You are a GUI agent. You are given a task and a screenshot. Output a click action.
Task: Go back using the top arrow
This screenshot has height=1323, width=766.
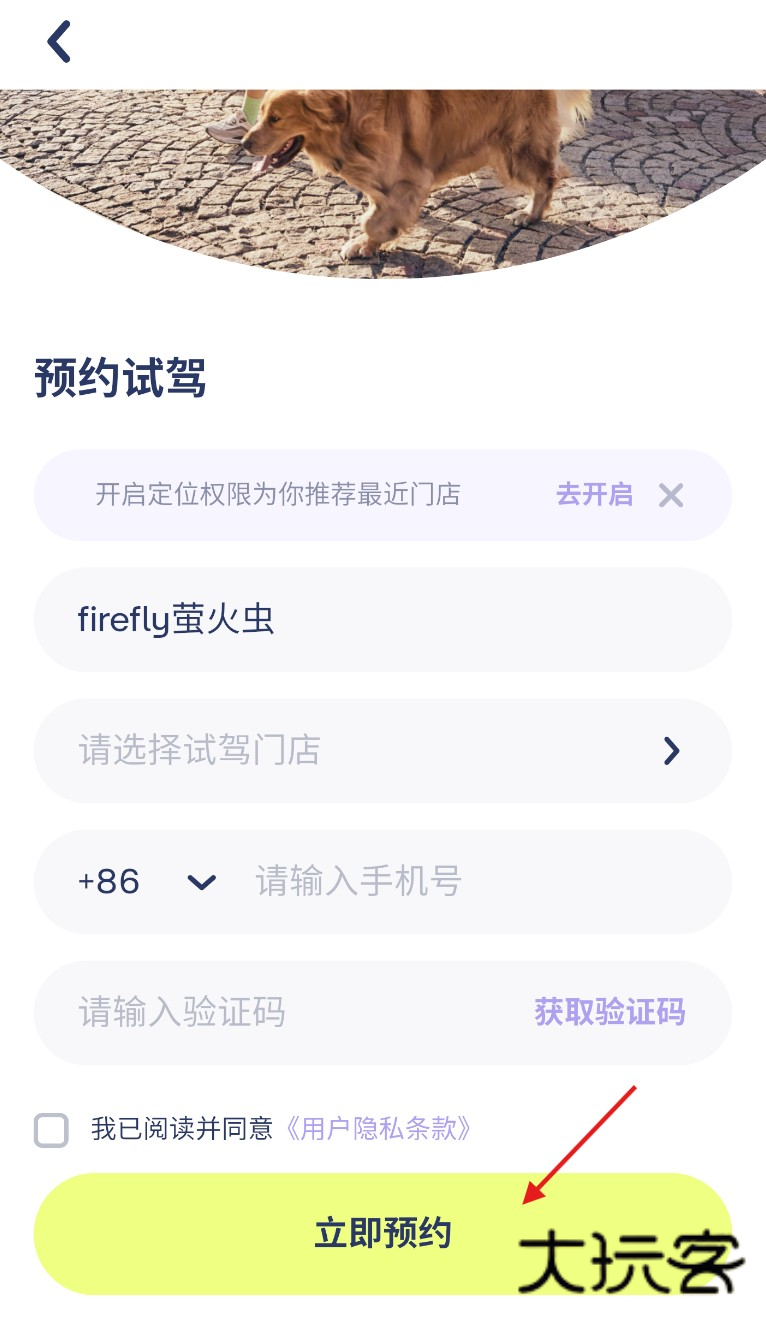(59, 43)
